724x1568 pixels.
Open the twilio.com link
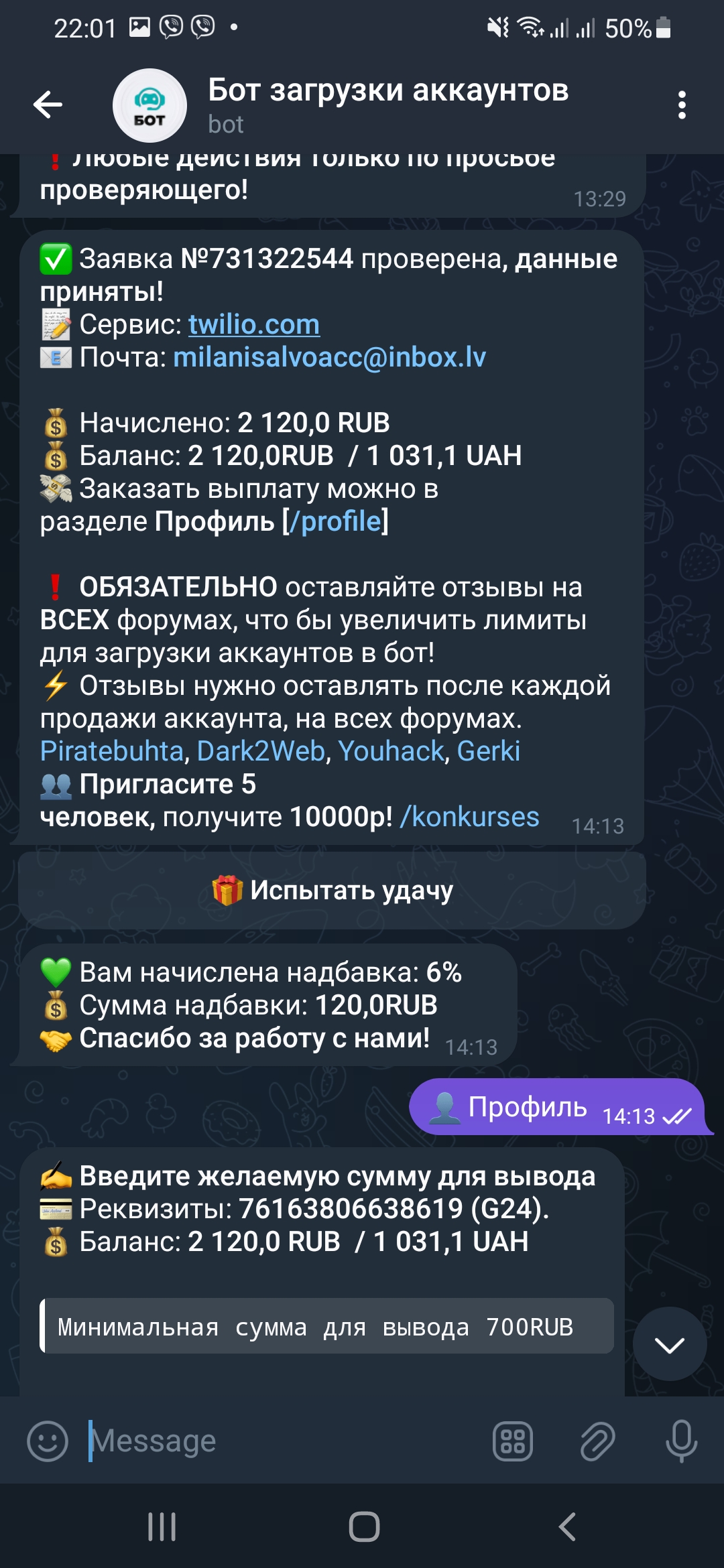(x=254, y=324)
